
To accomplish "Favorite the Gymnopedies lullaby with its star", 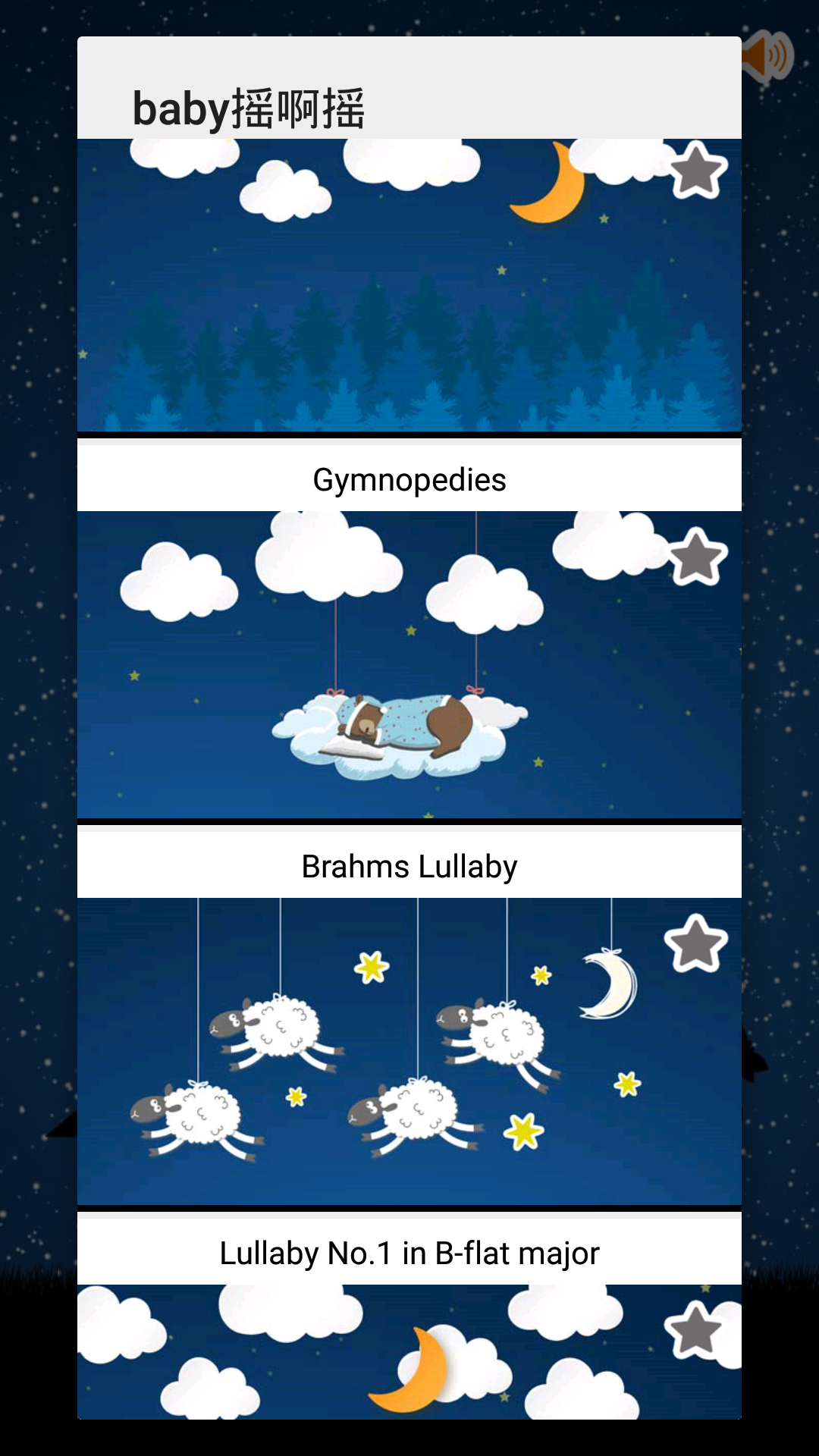I will tap(696, 171).
